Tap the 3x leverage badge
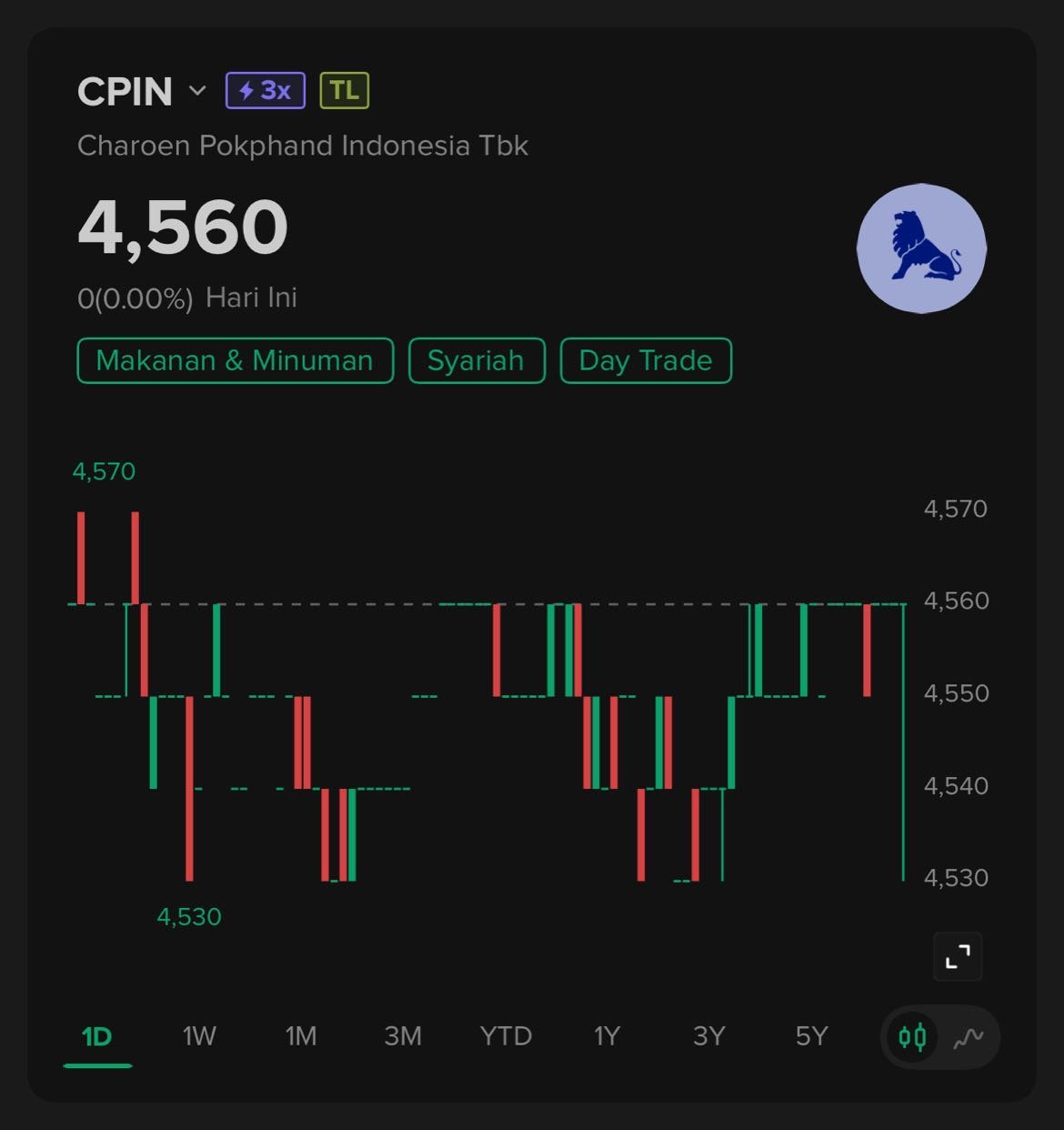 coord(265,91)
